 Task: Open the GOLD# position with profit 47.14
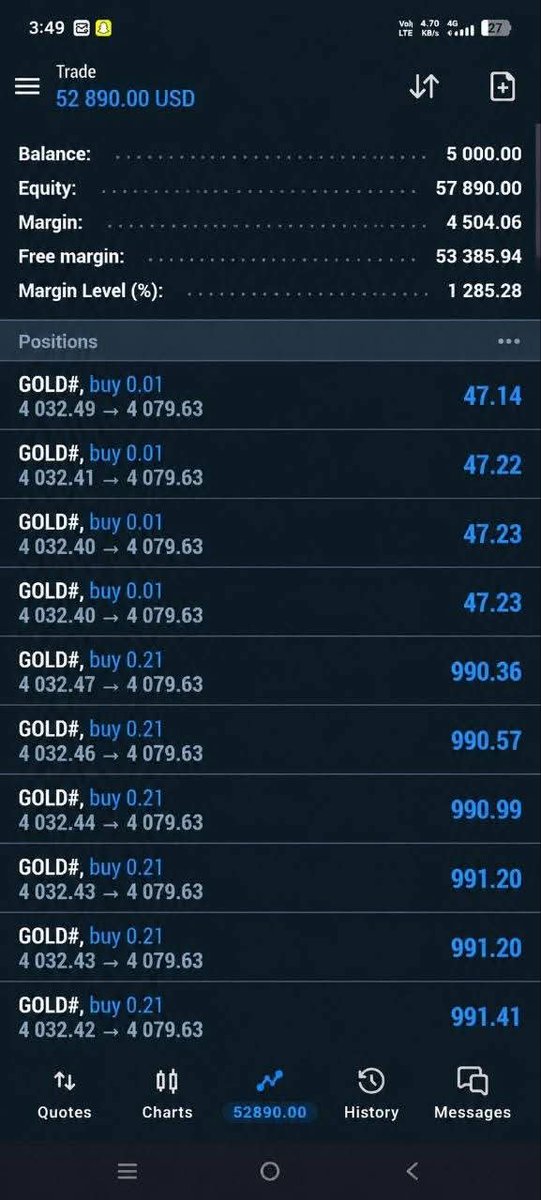tap(270, 396)
